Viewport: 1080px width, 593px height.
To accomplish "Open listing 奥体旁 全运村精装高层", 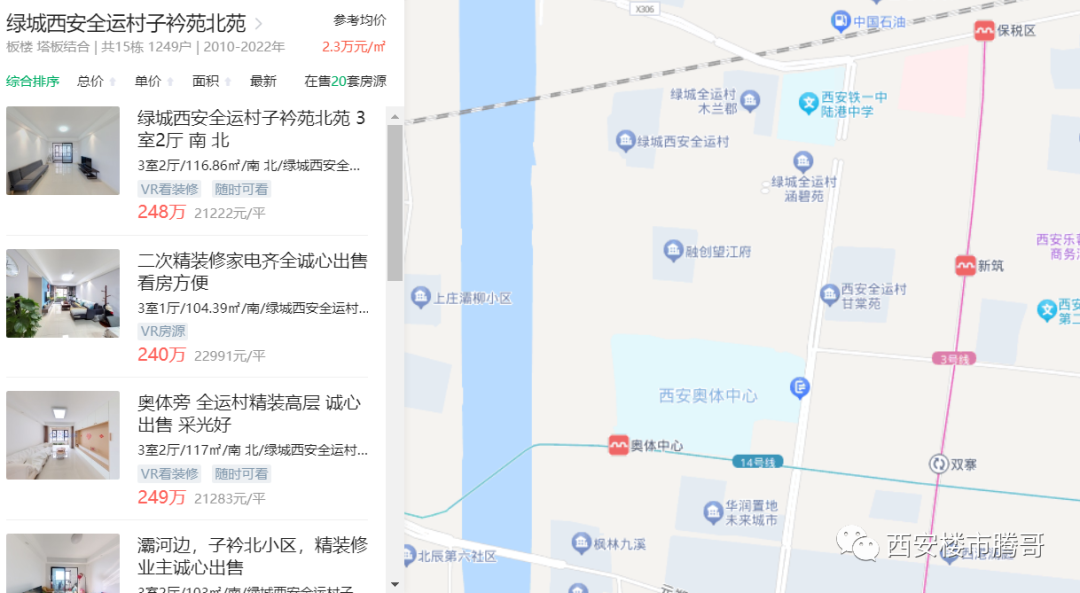I will click(x=249, y=413).
